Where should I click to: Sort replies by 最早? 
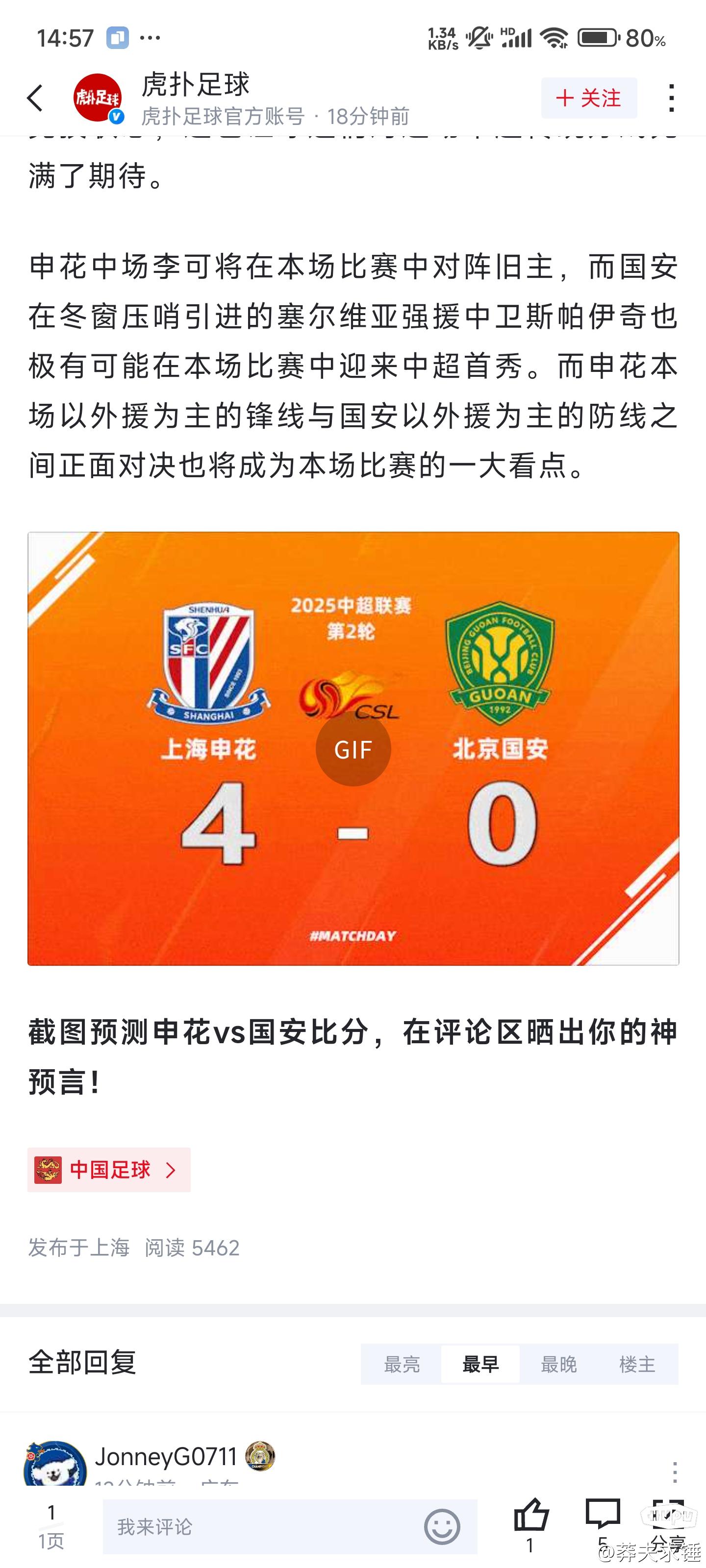[x=480, y=1364]
